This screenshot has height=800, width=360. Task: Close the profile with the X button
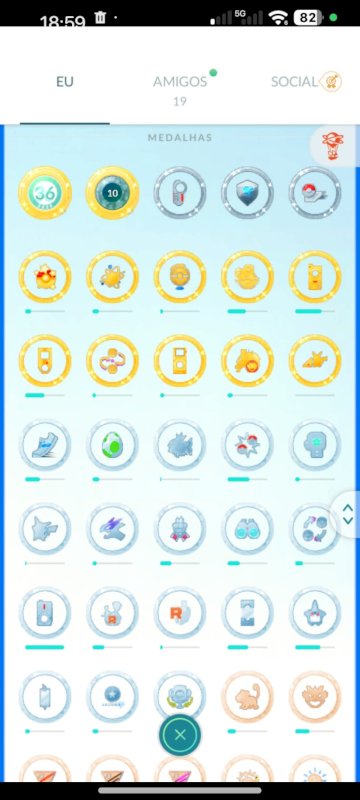(180, 735)
